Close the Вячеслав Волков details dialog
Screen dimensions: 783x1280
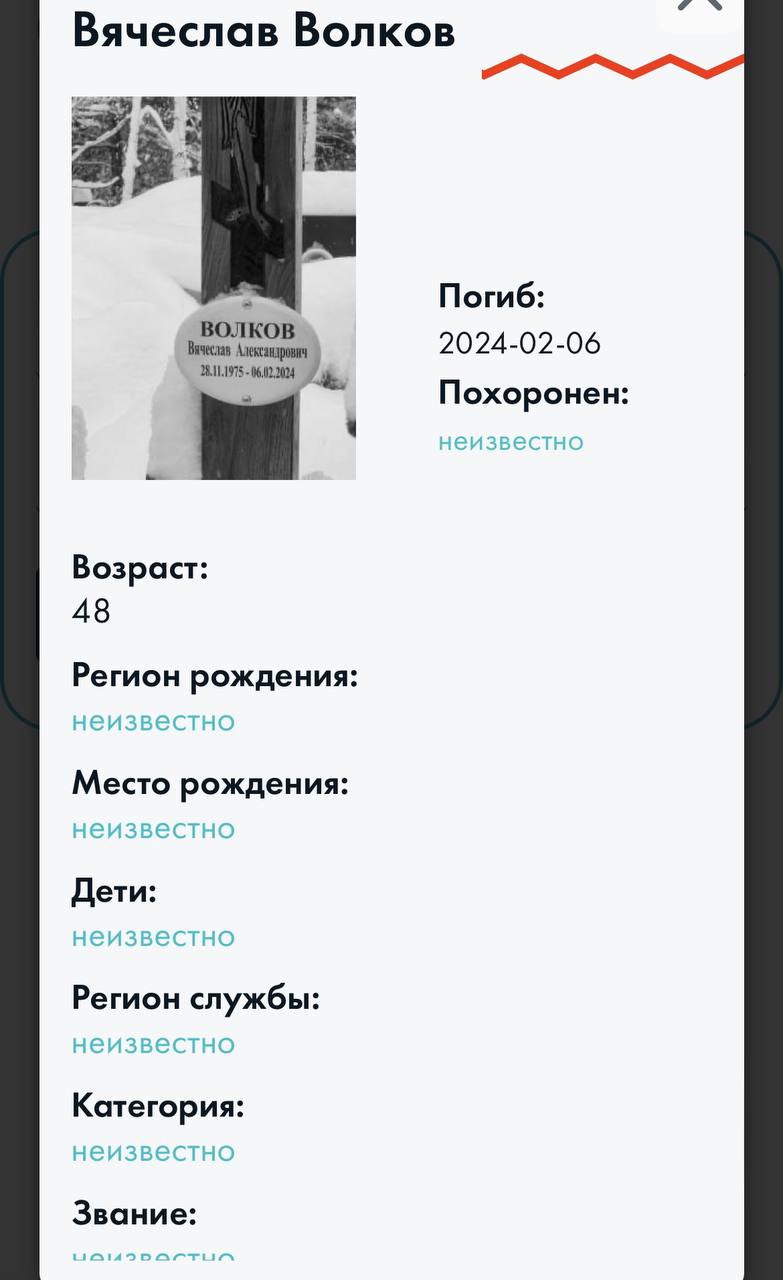pyautogui.click(x=700, y=8)
